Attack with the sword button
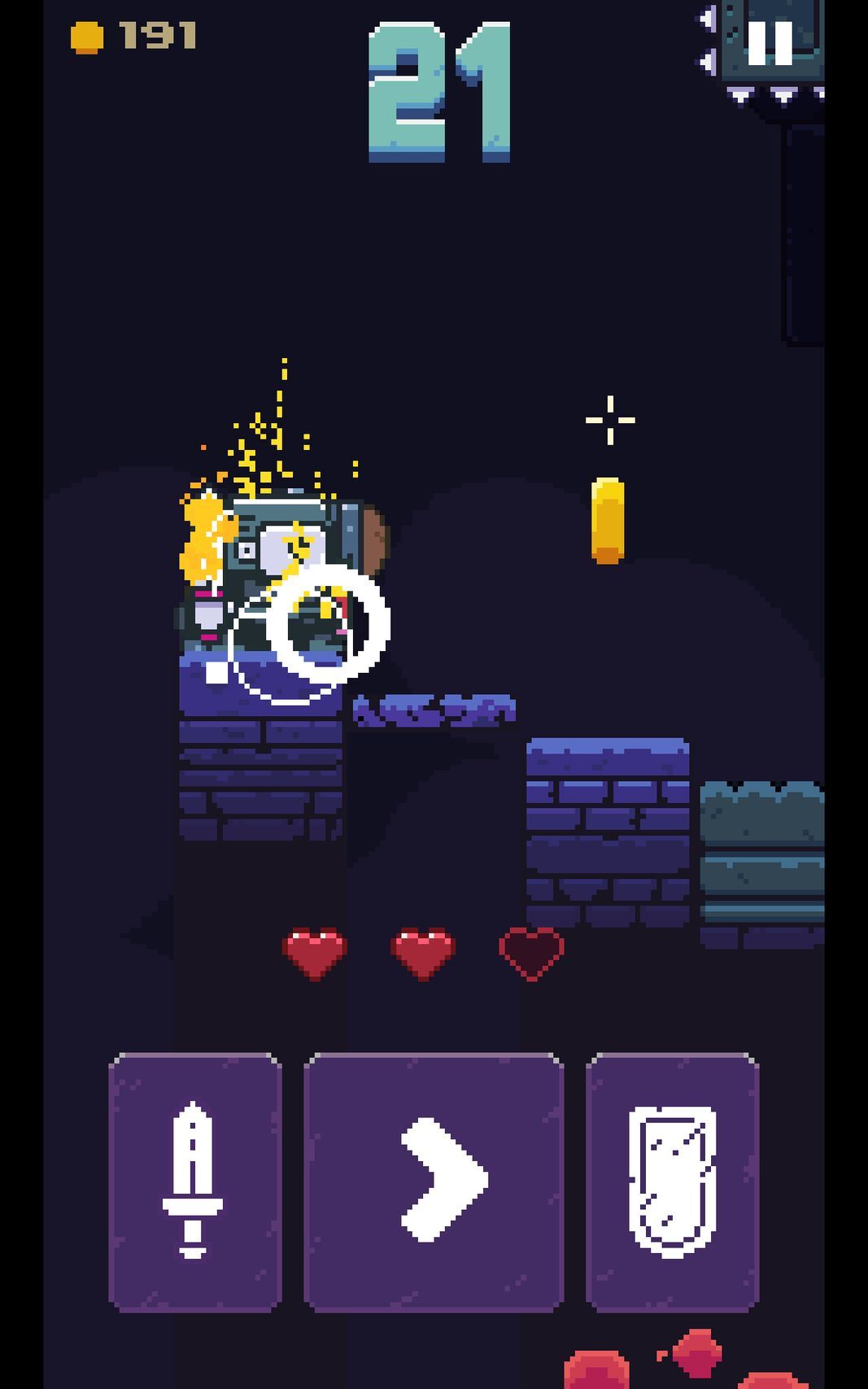868x1389 pixels. [x=194, y=1182]
